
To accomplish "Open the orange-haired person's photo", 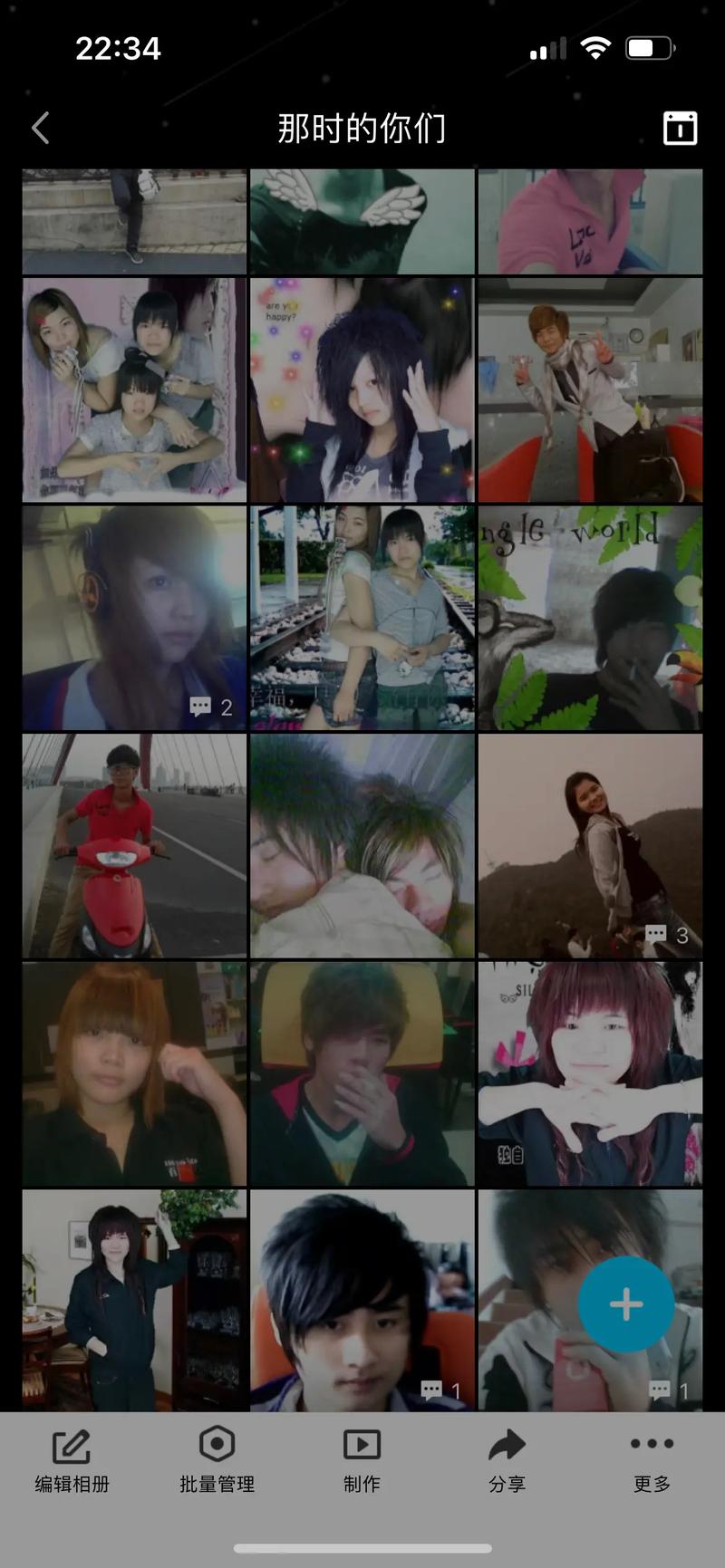I will point(134,1073).
